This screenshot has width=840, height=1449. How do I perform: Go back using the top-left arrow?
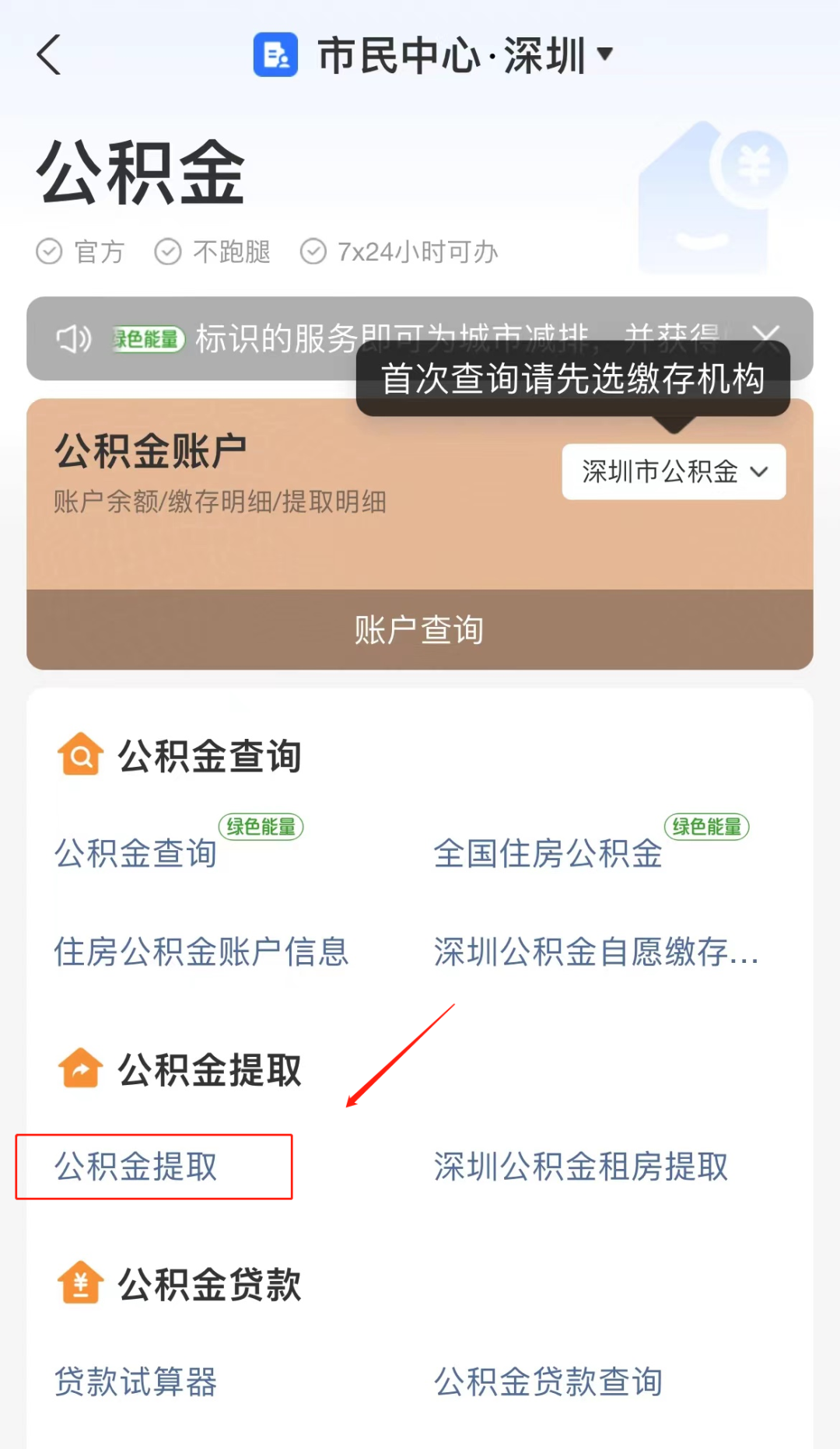pos(49,55)
